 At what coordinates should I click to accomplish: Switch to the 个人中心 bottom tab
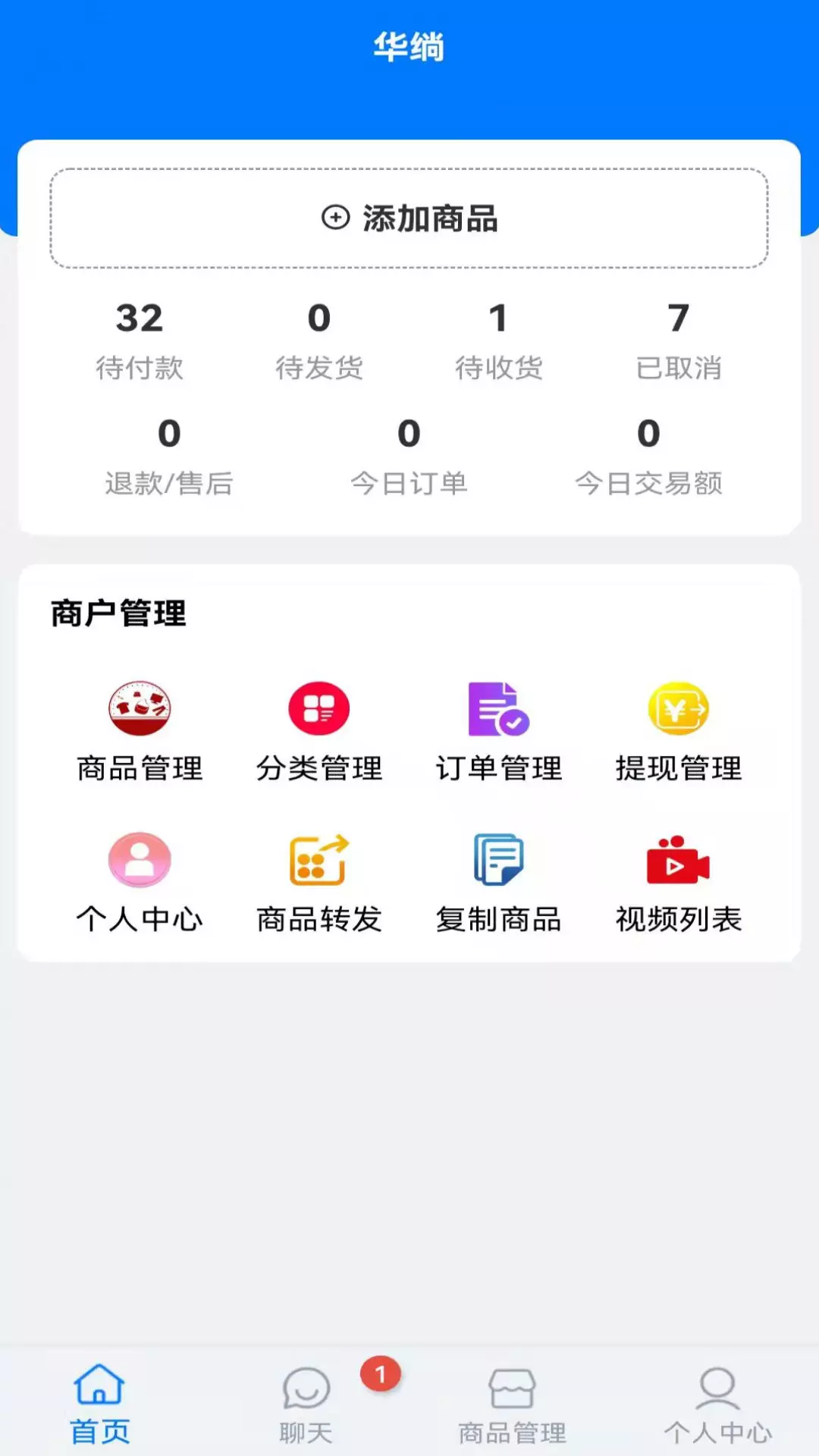coord(717,1404)
